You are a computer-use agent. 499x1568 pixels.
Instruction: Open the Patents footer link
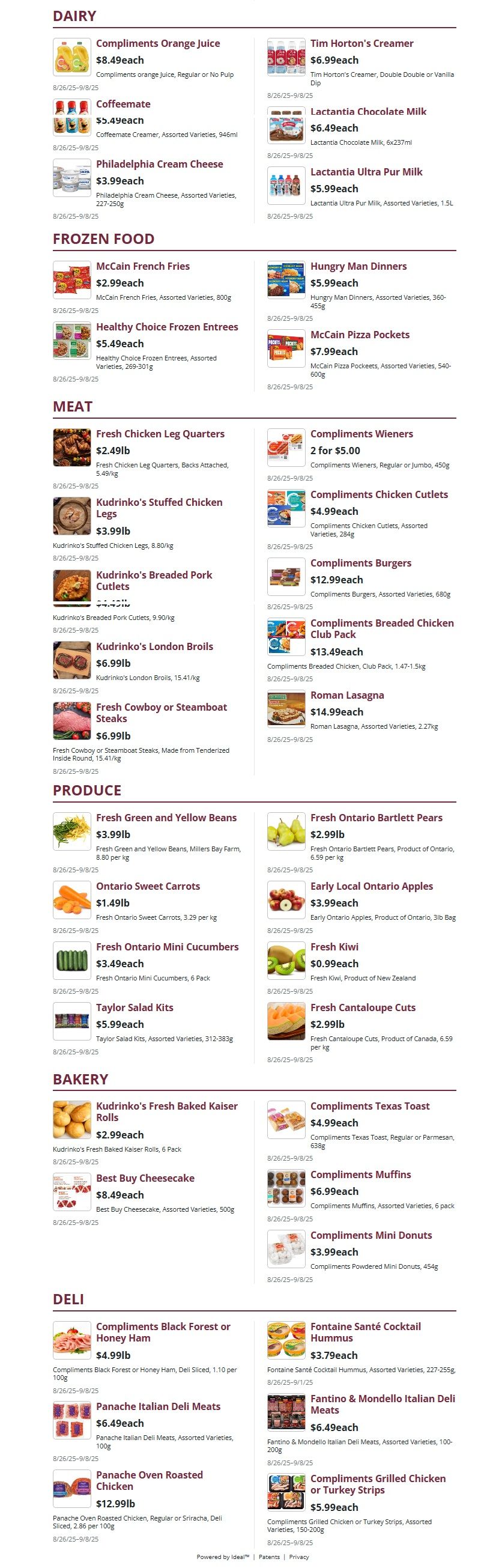[x=269, y=1557]
